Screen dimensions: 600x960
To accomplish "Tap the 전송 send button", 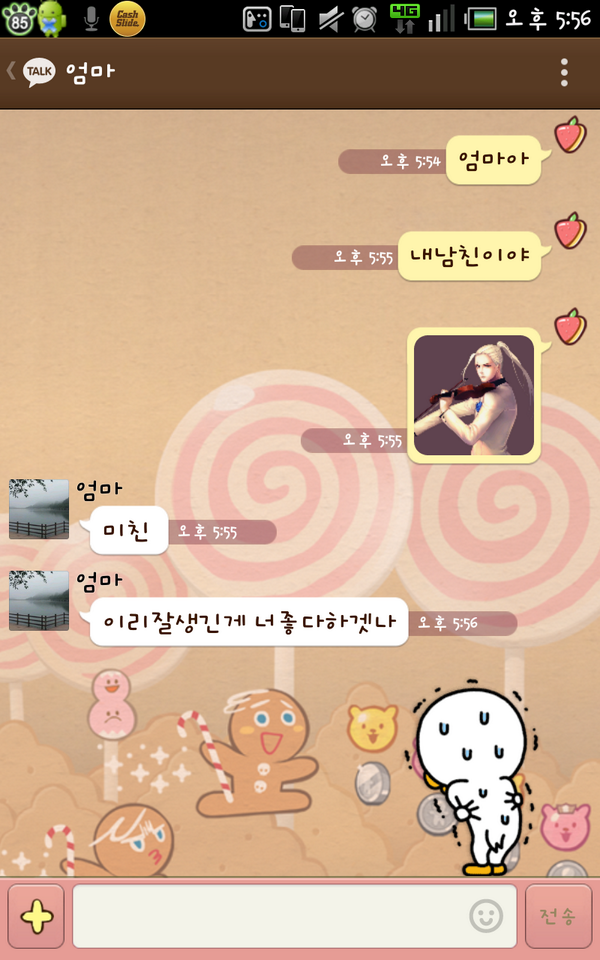I will click(x=557, y=916).
